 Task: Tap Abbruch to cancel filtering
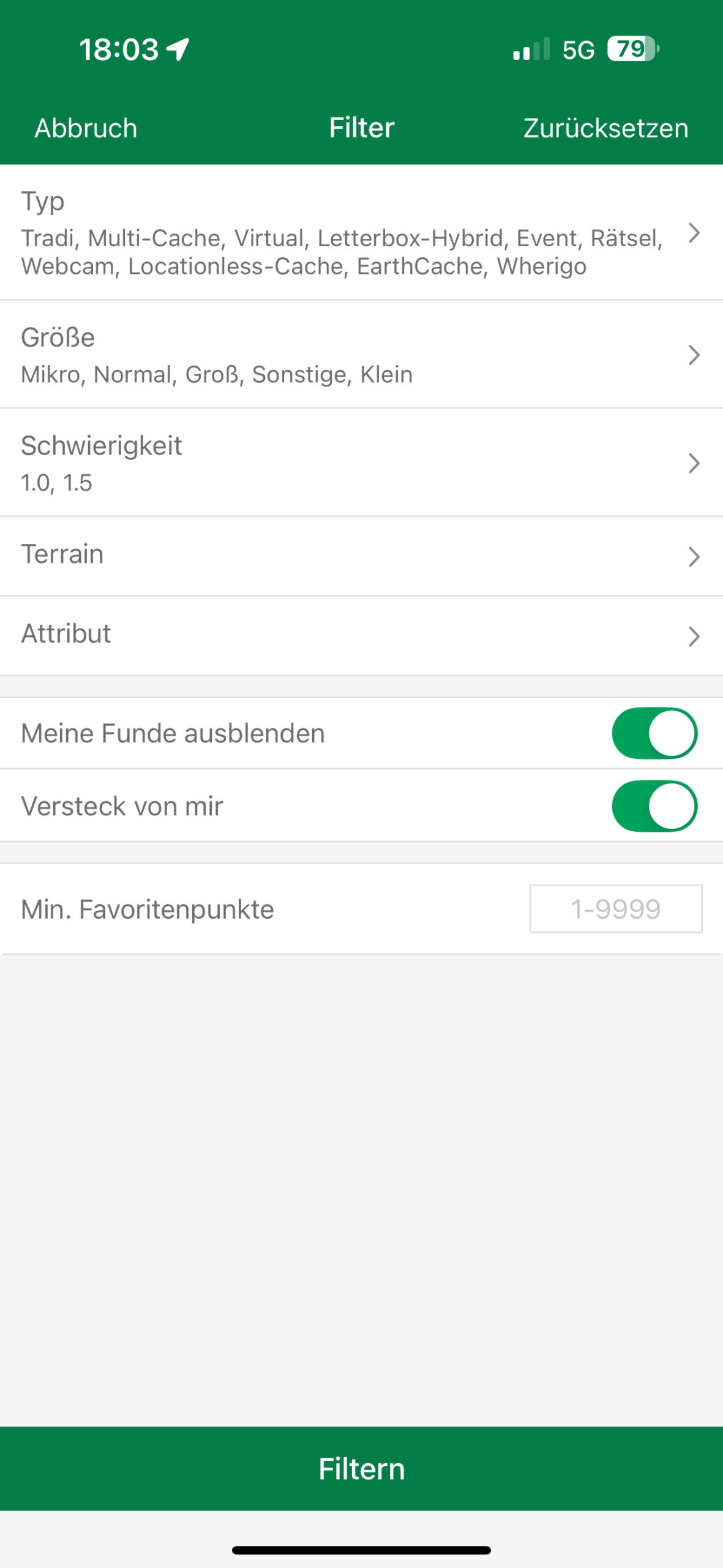point(86,128)
